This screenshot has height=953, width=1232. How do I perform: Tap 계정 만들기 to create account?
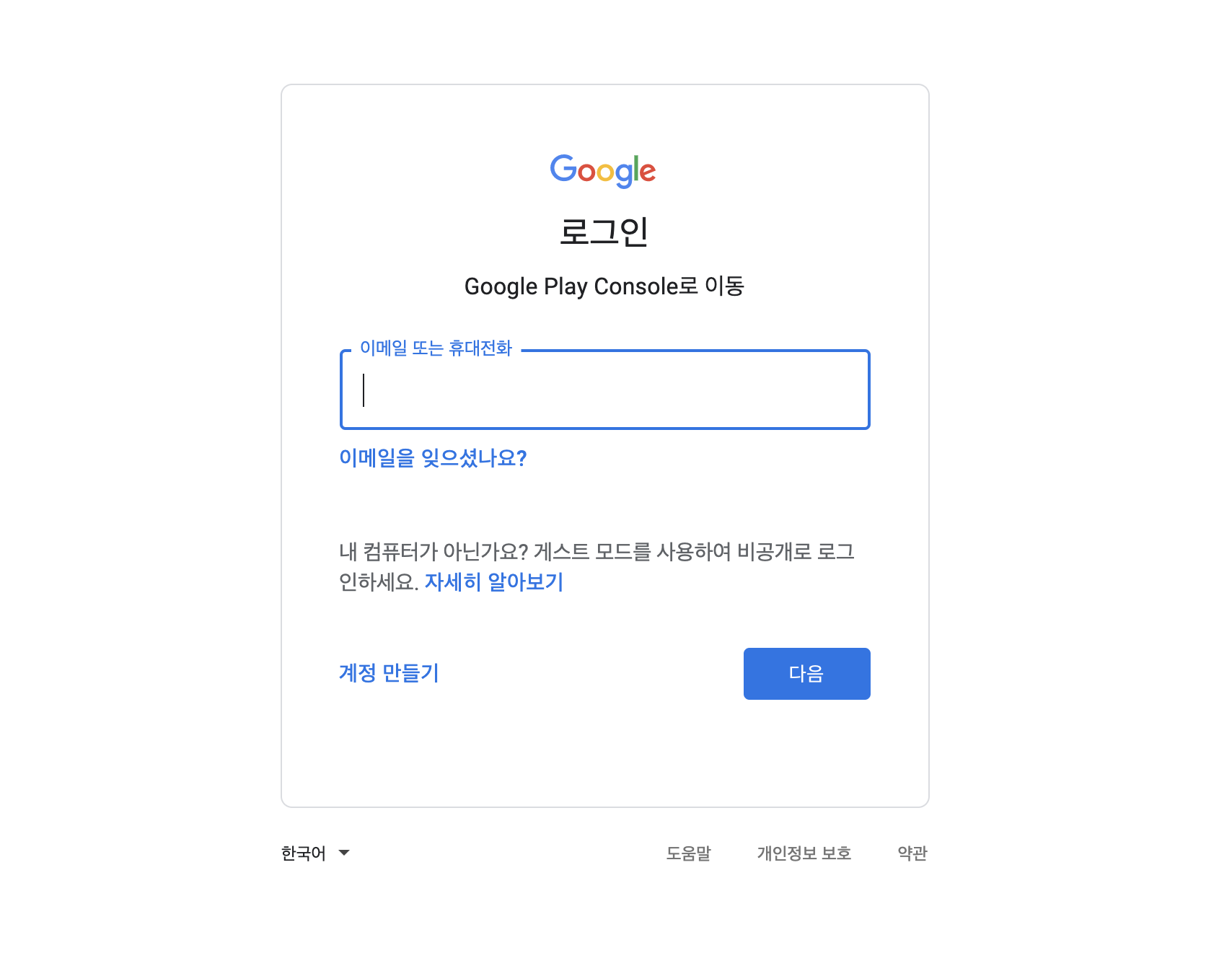(x=389, y=673)
